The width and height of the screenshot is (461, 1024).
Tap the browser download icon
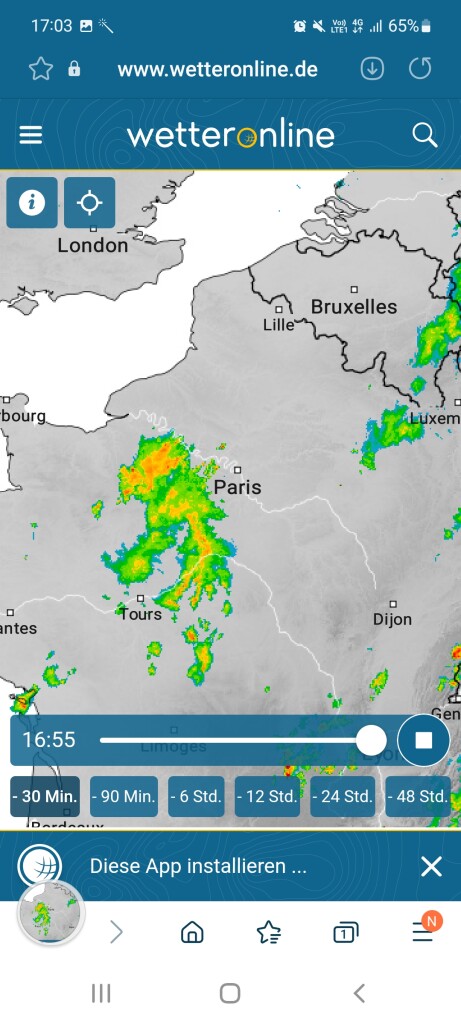pos(372,69)
